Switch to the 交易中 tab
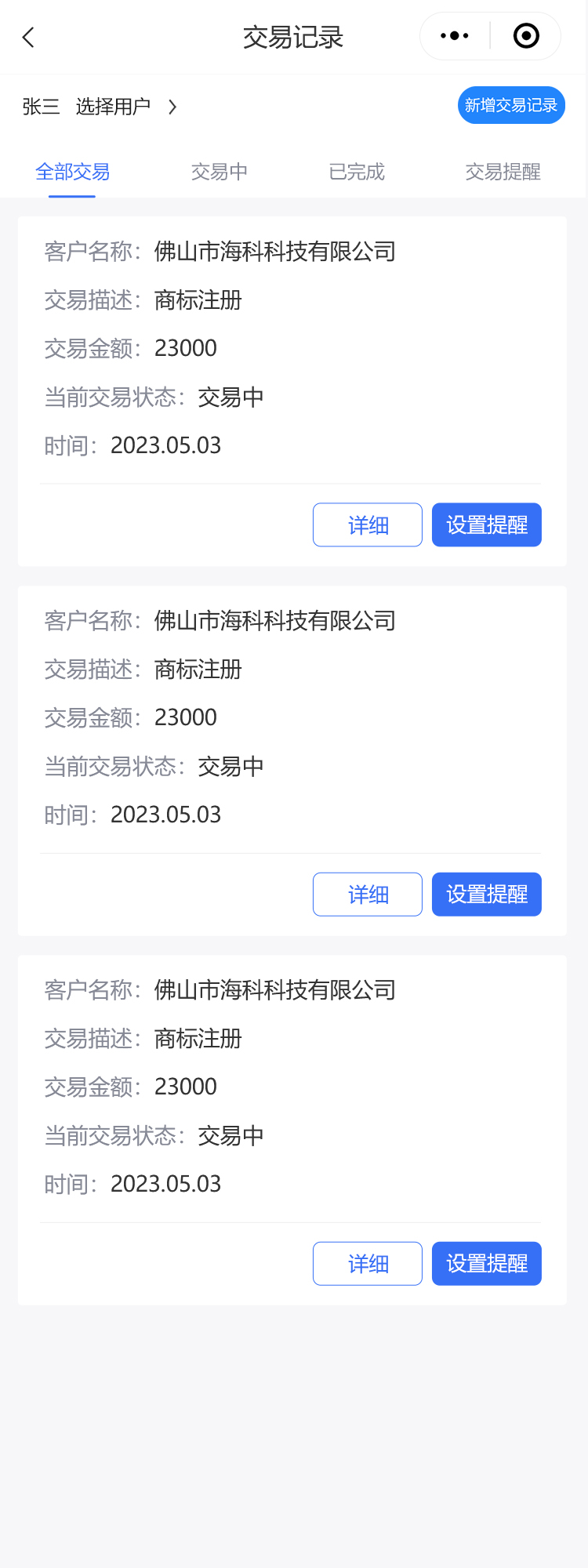 tap(220, 172)
